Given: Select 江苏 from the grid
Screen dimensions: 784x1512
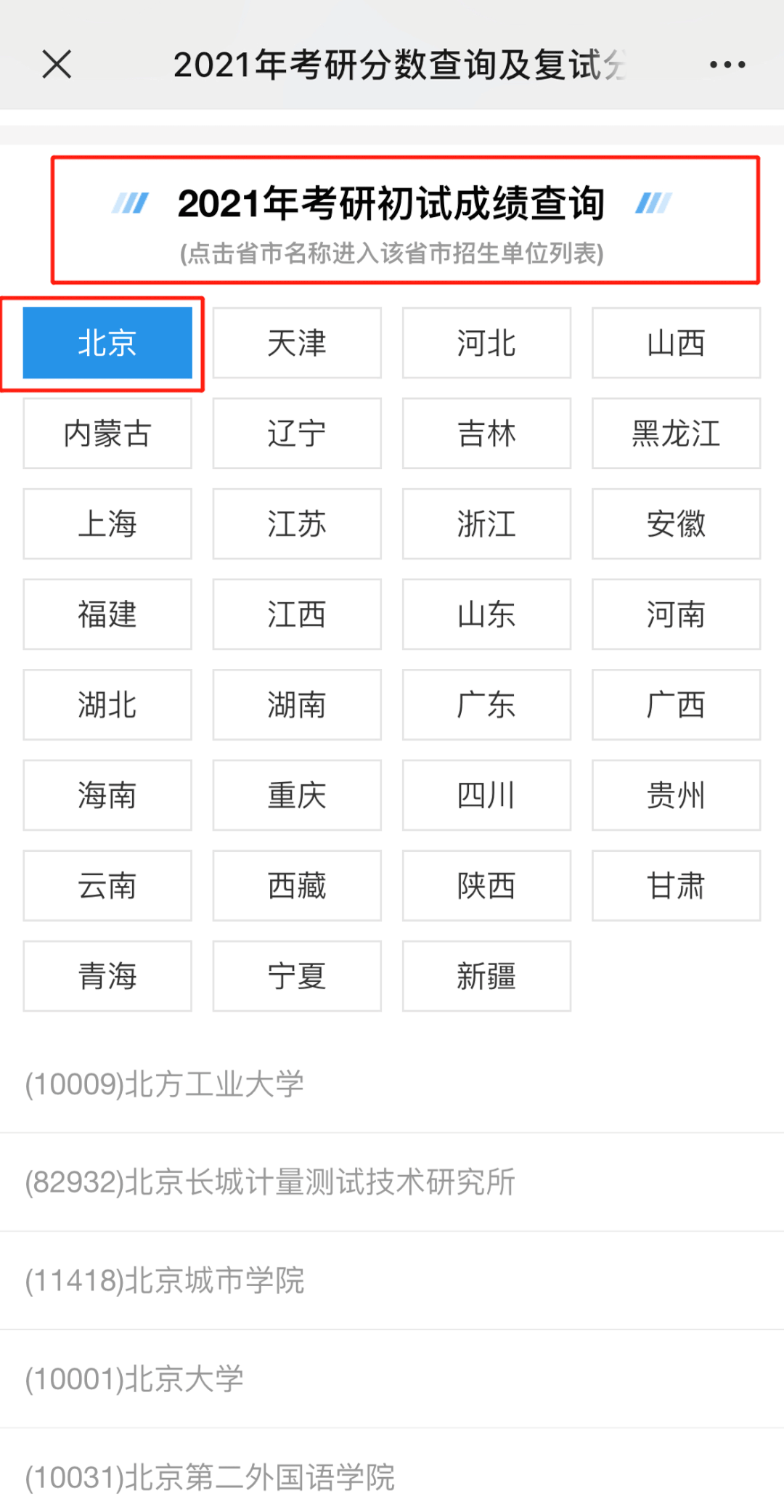Looking at the screenshot, I should (x=297, y=524).
